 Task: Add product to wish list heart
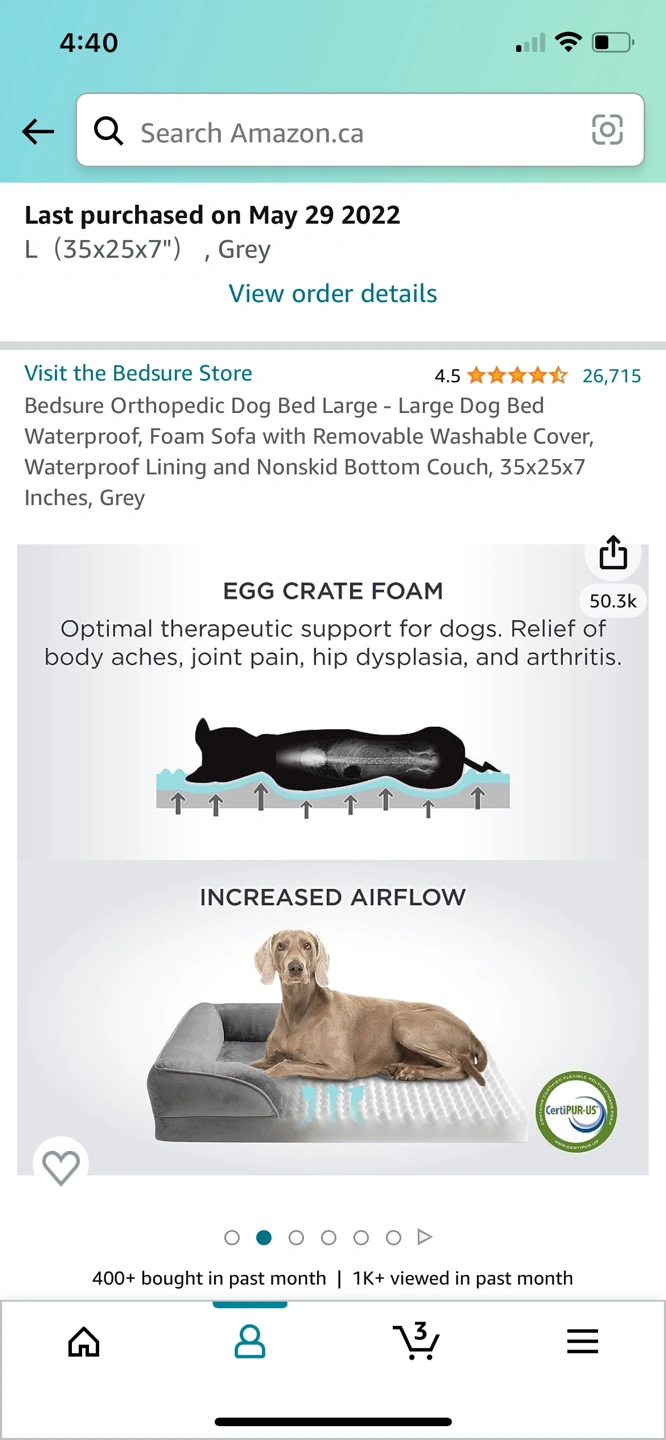click(61, 1166)
